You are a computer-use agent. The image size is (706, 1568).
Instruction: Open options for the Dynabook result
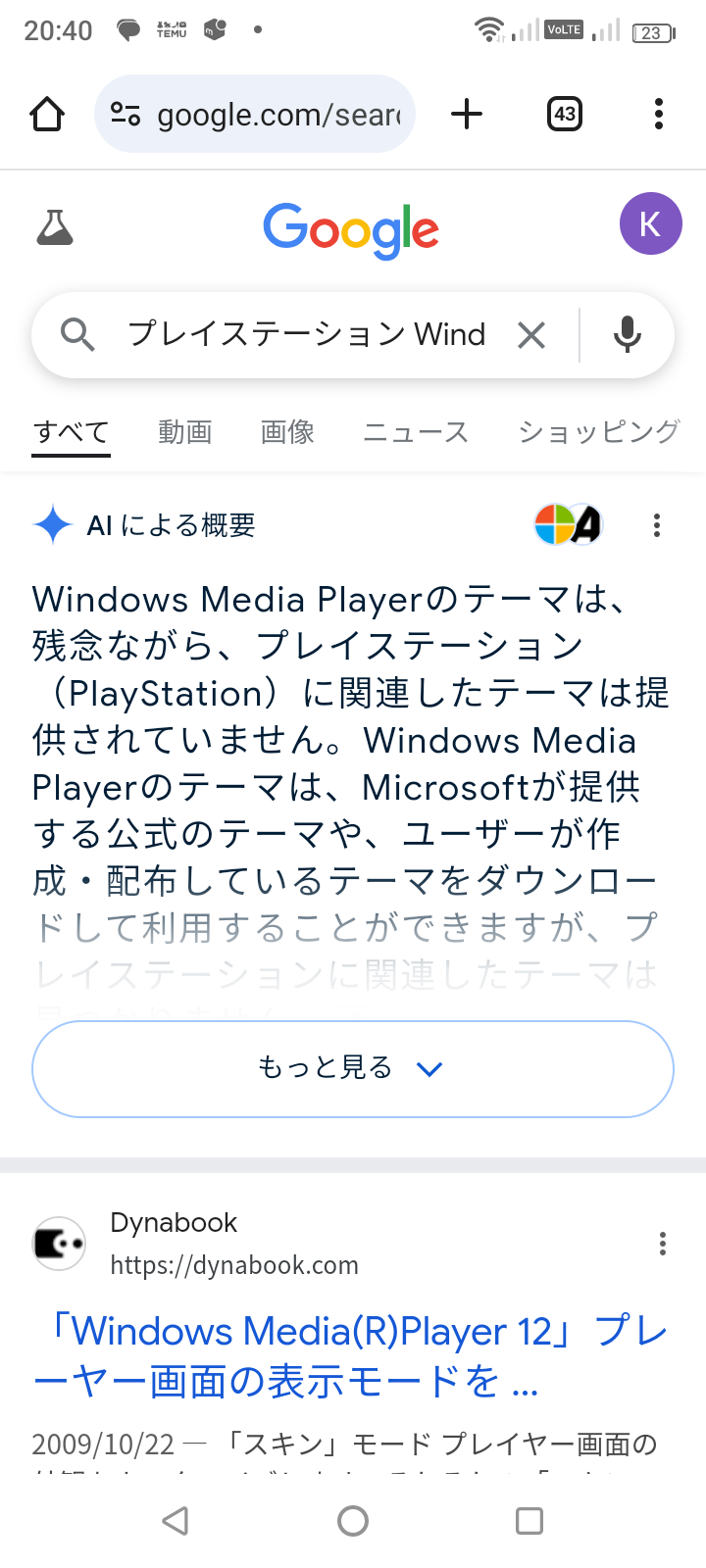click(663, 1244)
